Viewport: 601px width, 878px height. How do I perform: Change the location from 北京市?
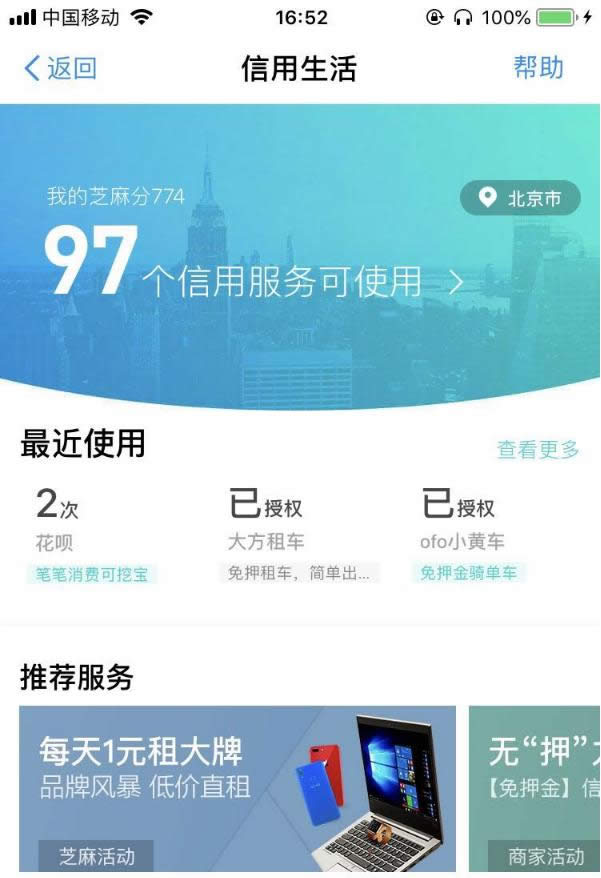[x=520, y=198]
